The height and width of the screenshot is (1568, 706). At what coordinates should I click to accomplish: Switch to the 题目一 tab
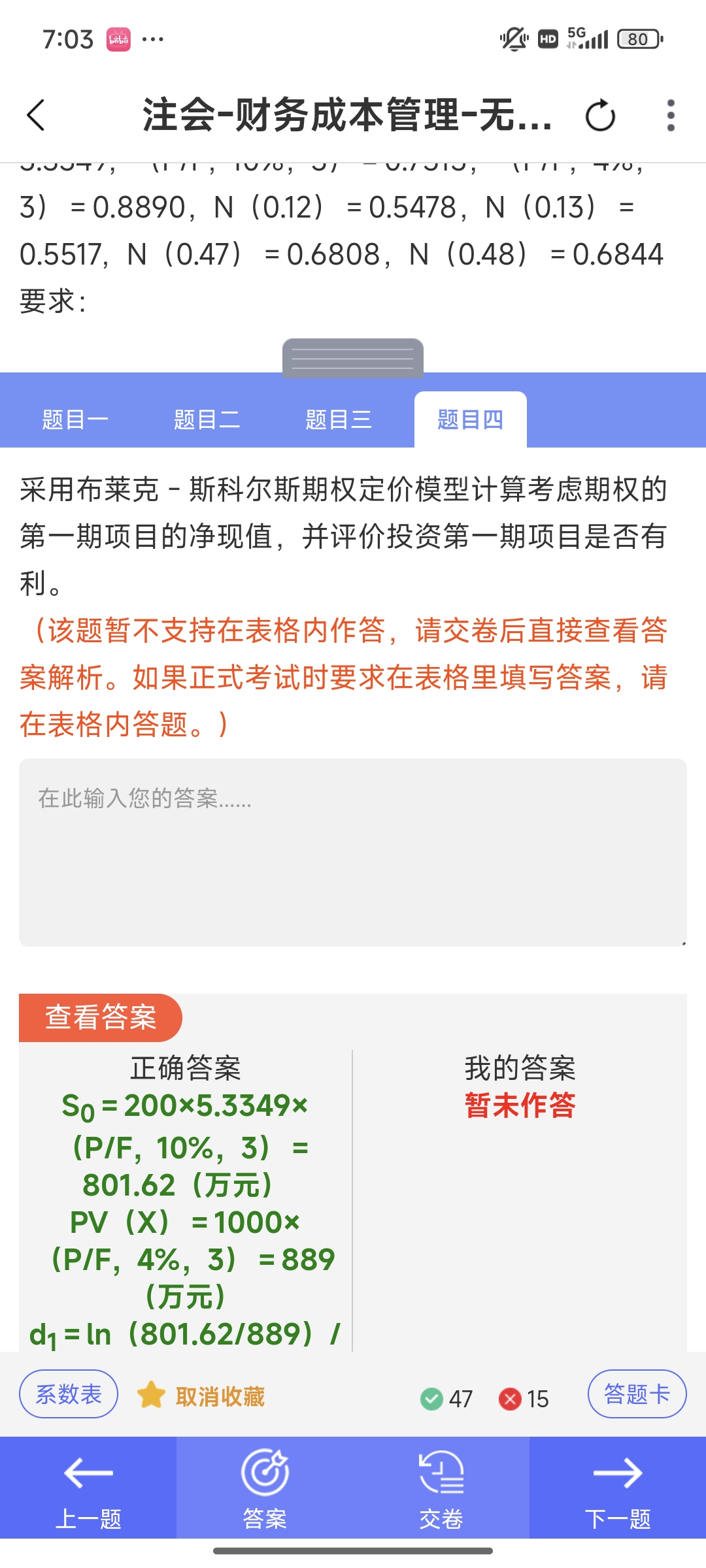[x=75, y=419]
